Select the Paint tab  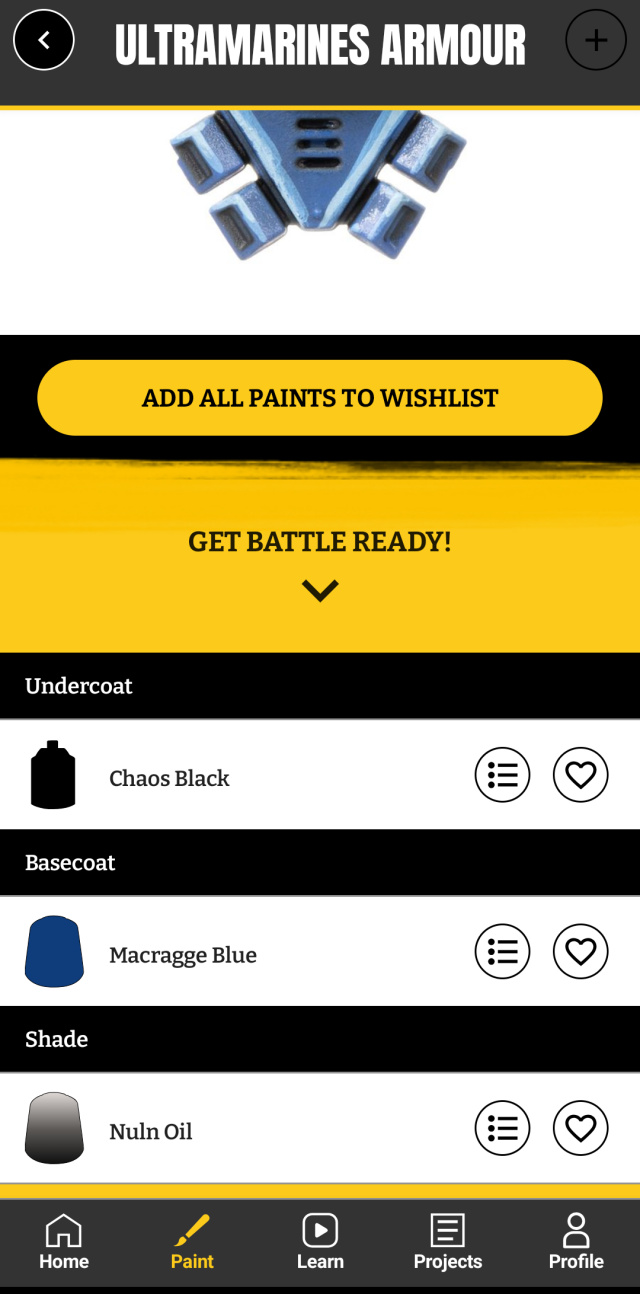pos(192,1241)
